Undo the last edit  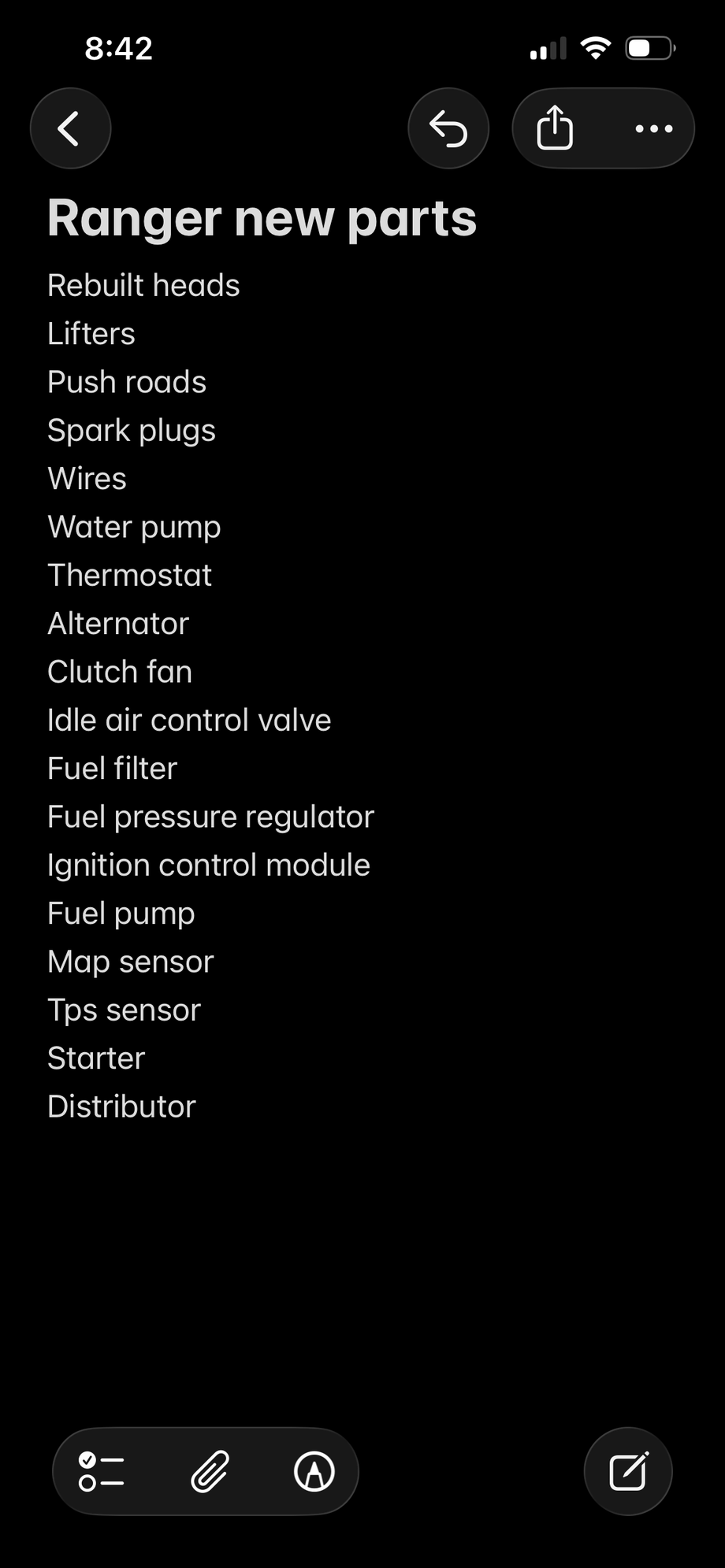448,128
